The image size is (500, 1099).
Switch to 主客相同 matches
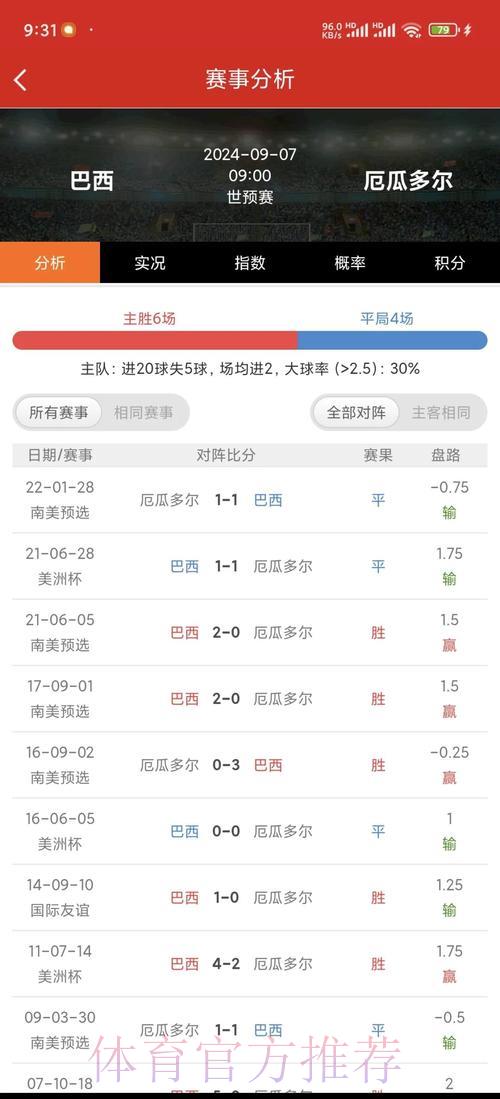441,413
